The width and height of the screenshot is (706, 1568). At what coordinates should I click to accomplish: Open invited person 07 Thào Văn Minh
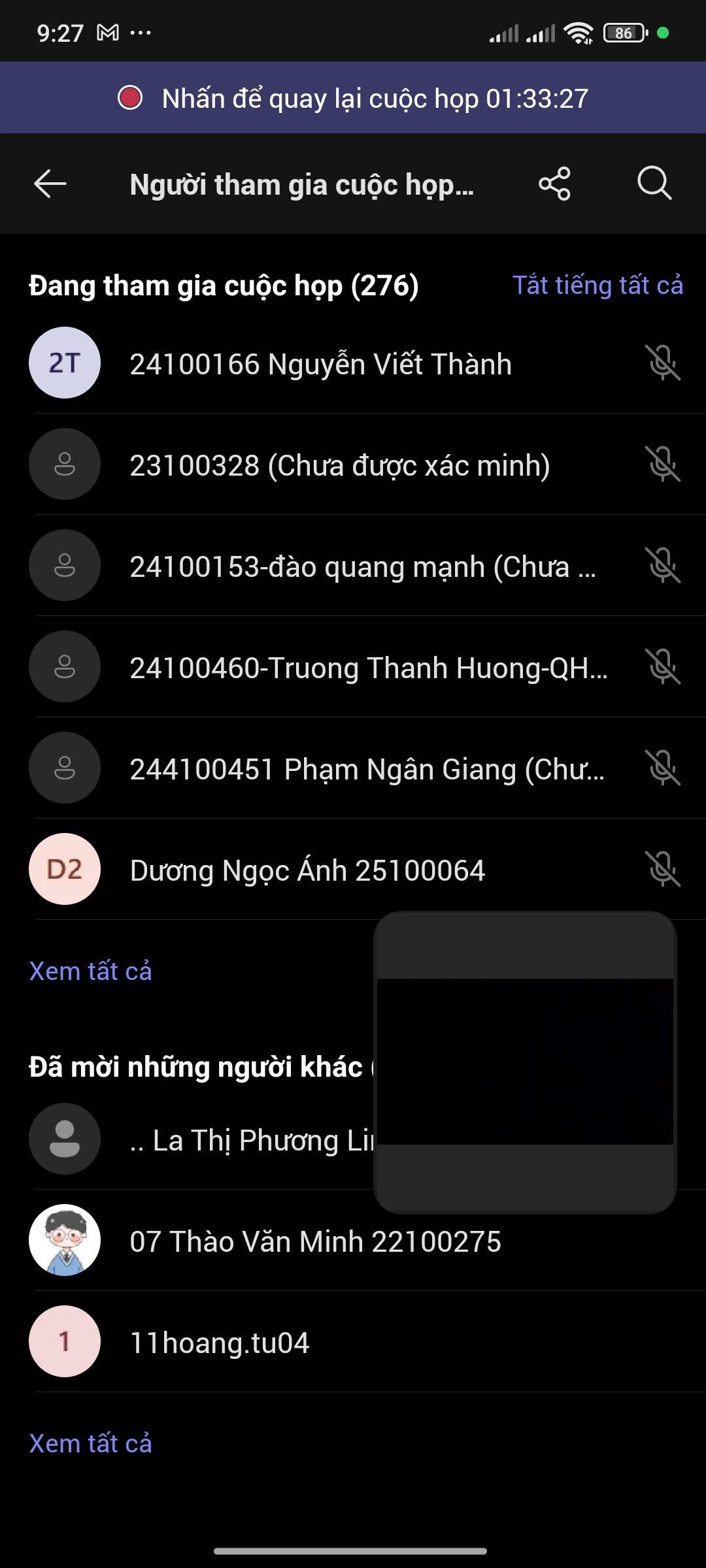(x=315, y=1241)
